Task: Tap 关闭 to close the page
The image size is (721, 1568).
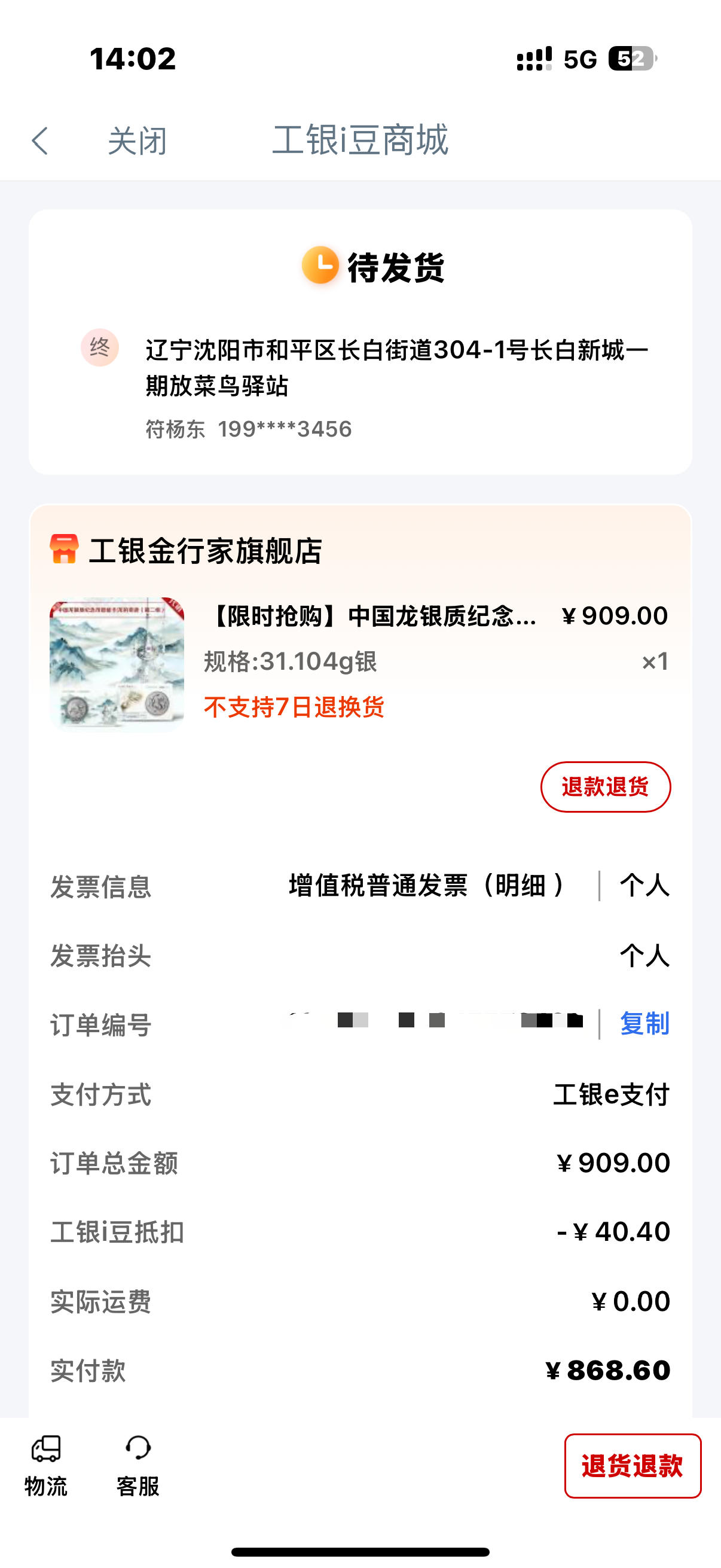Action: coord(138,141)
